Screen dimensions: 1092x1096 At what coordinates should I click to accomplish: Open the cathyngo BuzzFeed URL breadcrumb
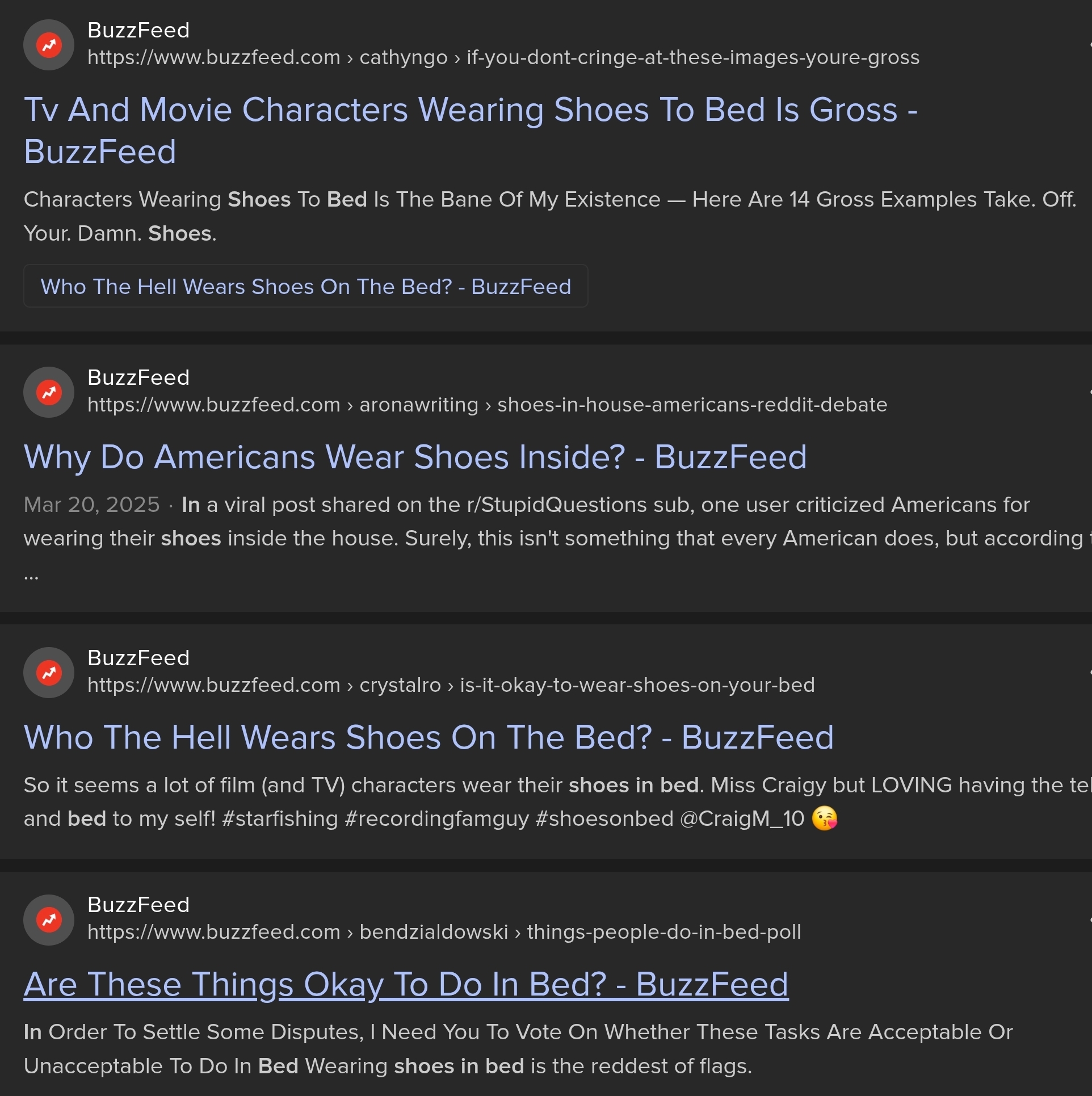tap(503, 57)
